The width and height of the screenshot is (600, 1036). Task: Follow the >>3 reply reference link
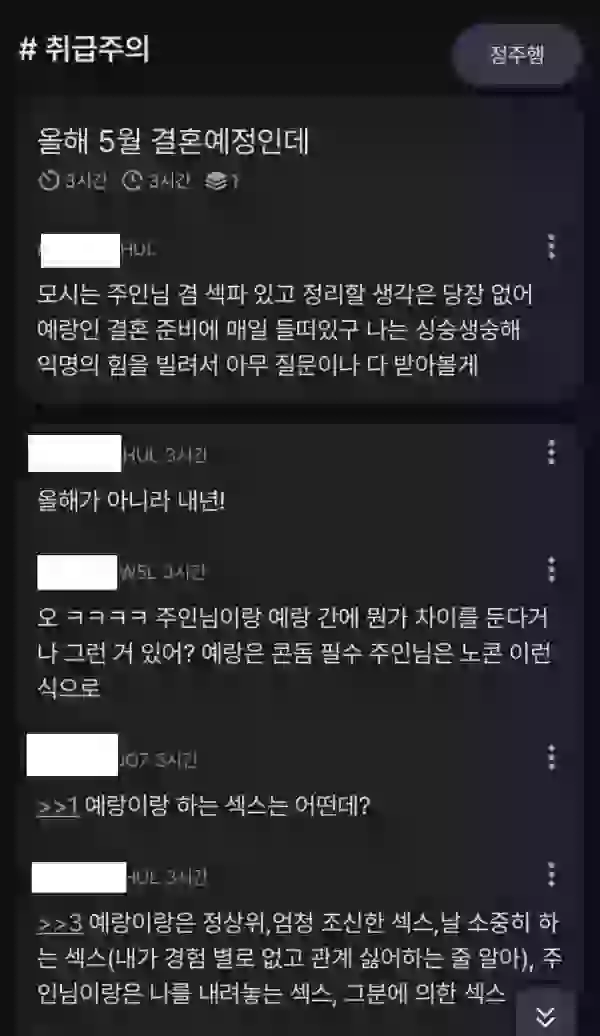point(58,918)
